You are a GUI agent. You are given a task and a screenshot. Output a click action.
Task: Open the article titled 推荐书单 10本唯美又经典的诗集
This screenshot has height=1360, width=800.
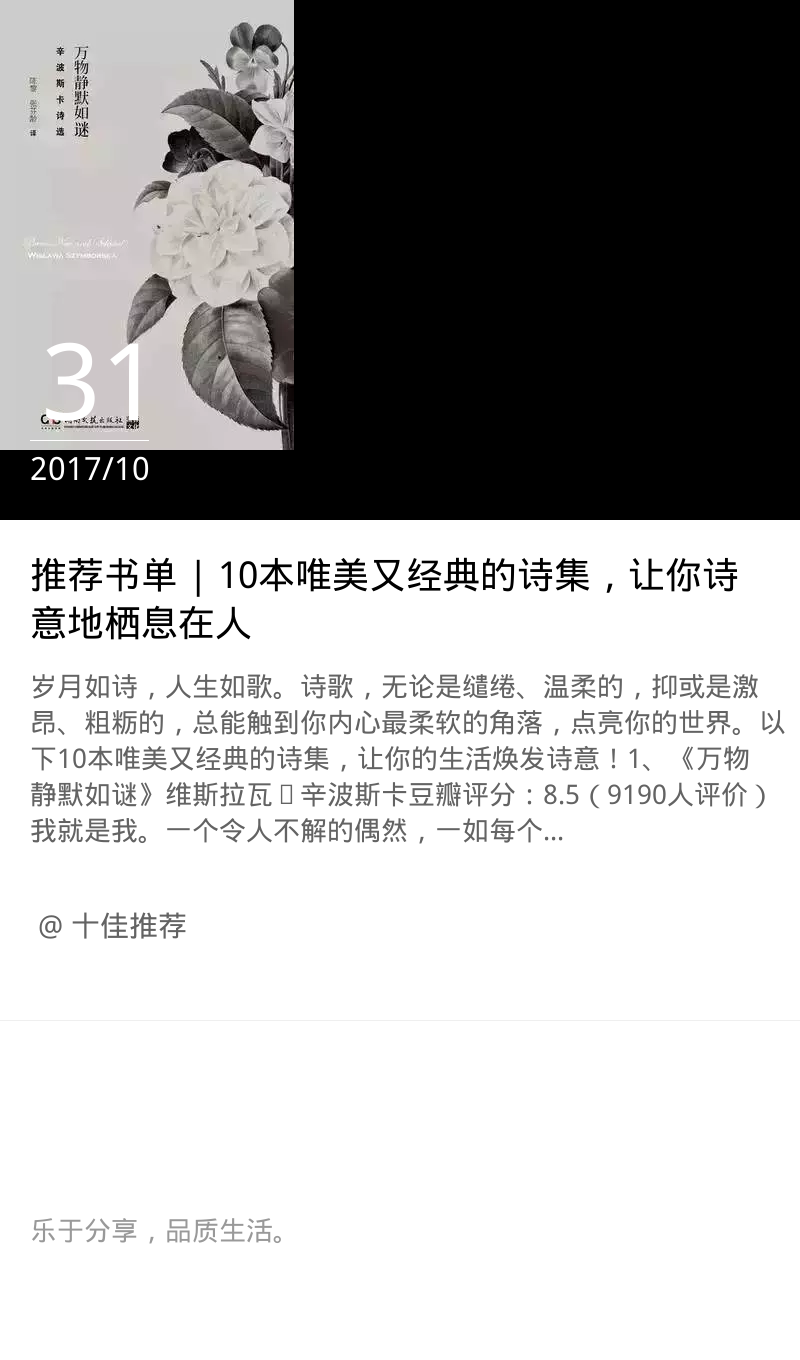[x=385, y=598]
